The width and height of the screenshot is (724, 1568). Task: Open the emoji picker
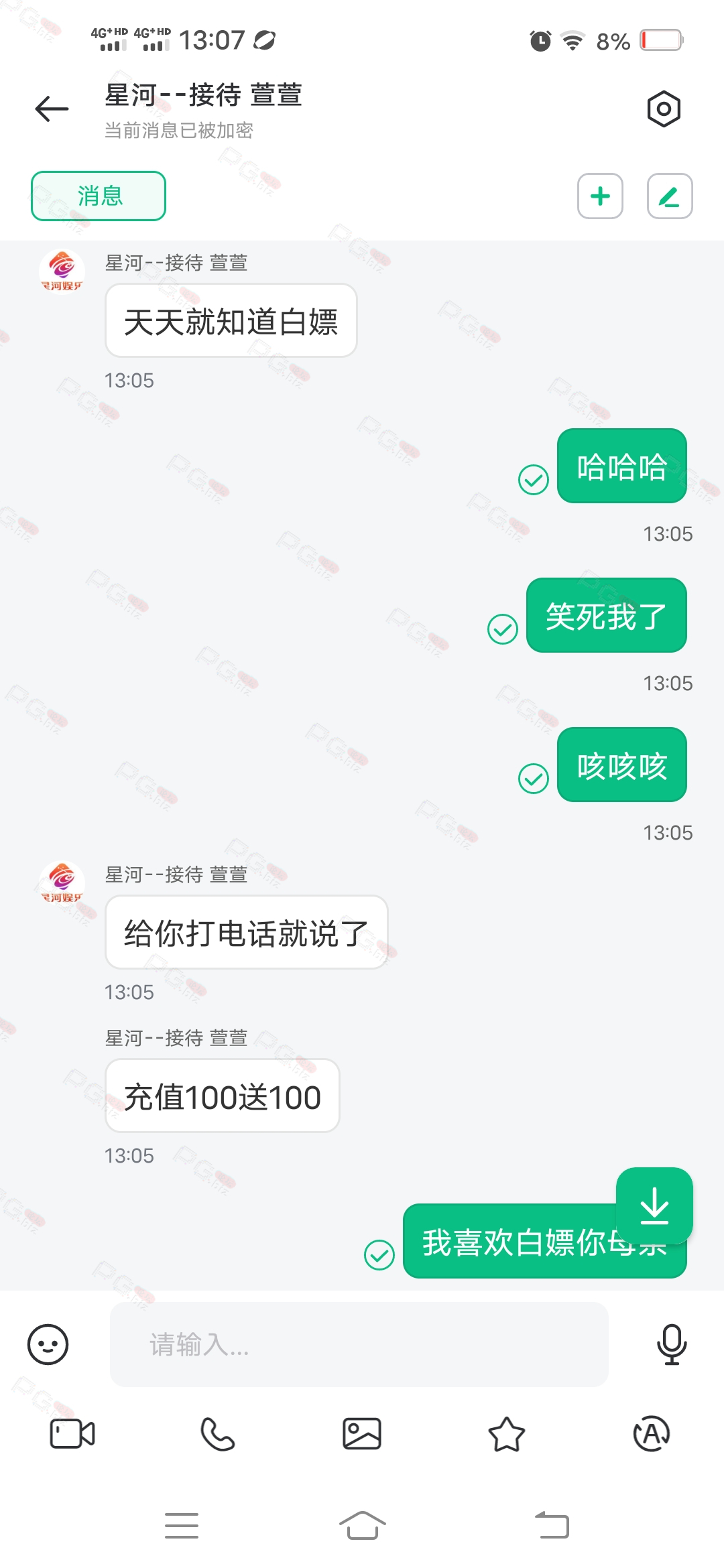48,1344
